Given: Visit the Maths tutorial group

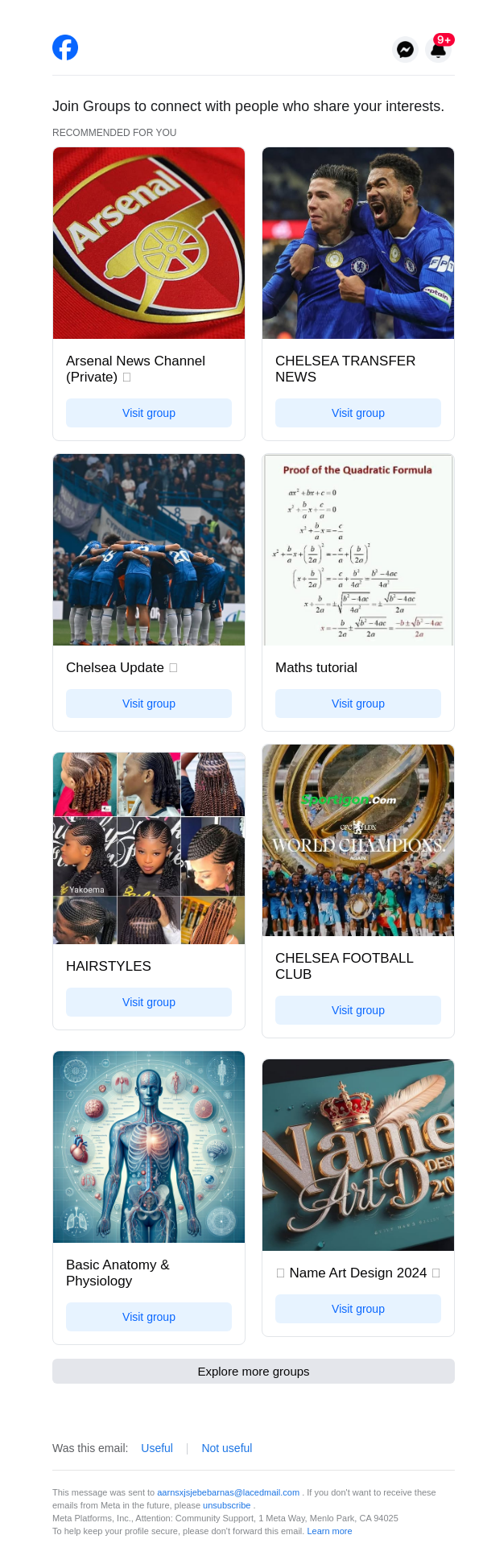Looking at the screenshot, I should click(358, 704).
